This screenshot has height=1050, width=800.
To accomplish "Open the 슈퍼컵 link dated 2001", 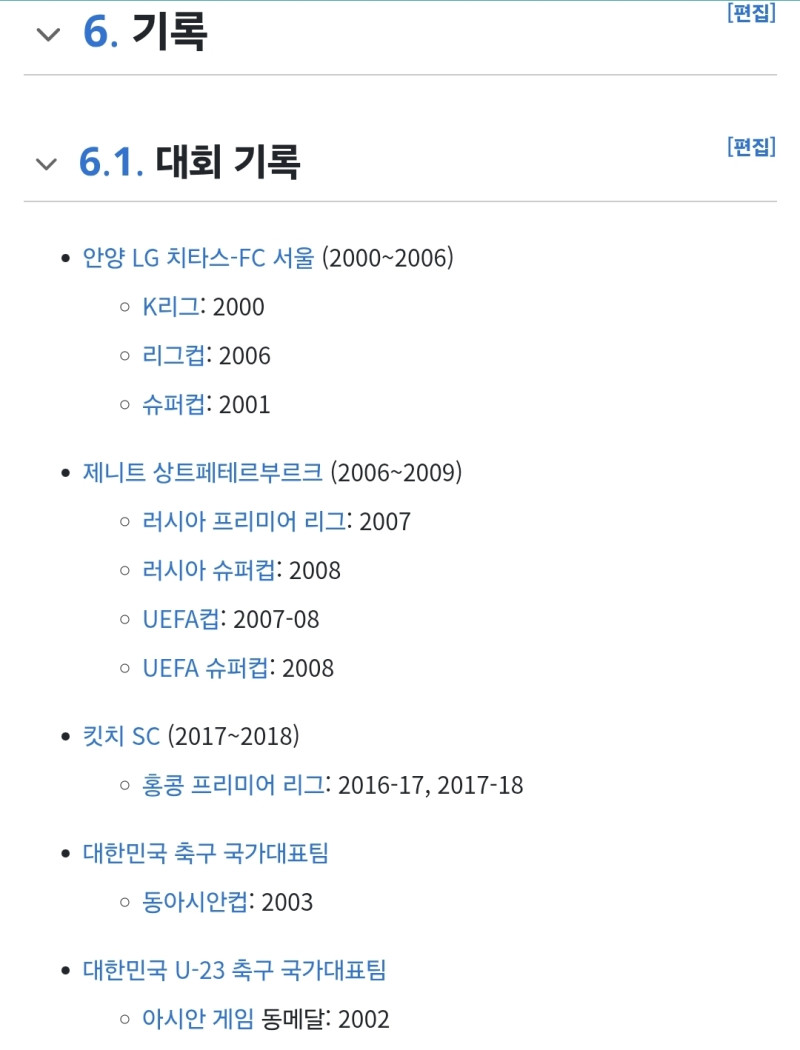I will click(173, 404).
